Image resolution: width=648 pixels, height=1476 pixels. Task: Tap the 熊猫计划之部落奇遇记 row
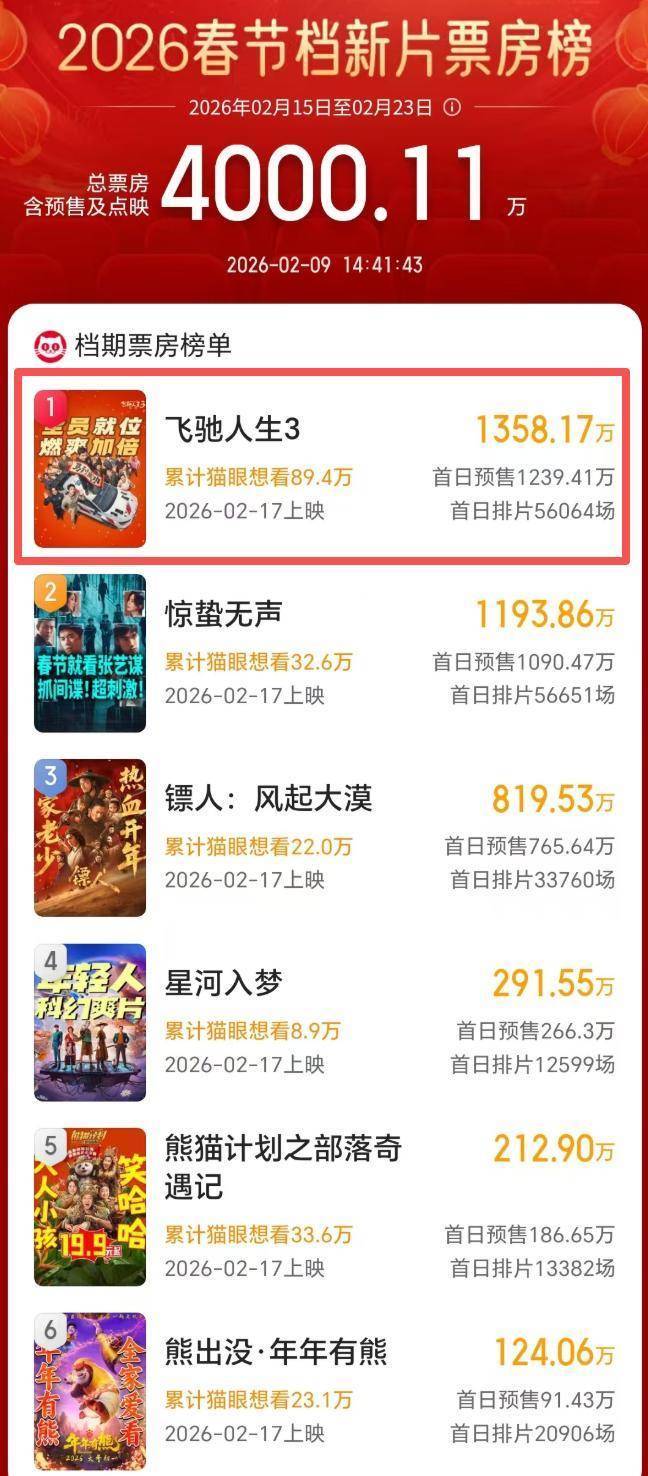pos(322,1207)
